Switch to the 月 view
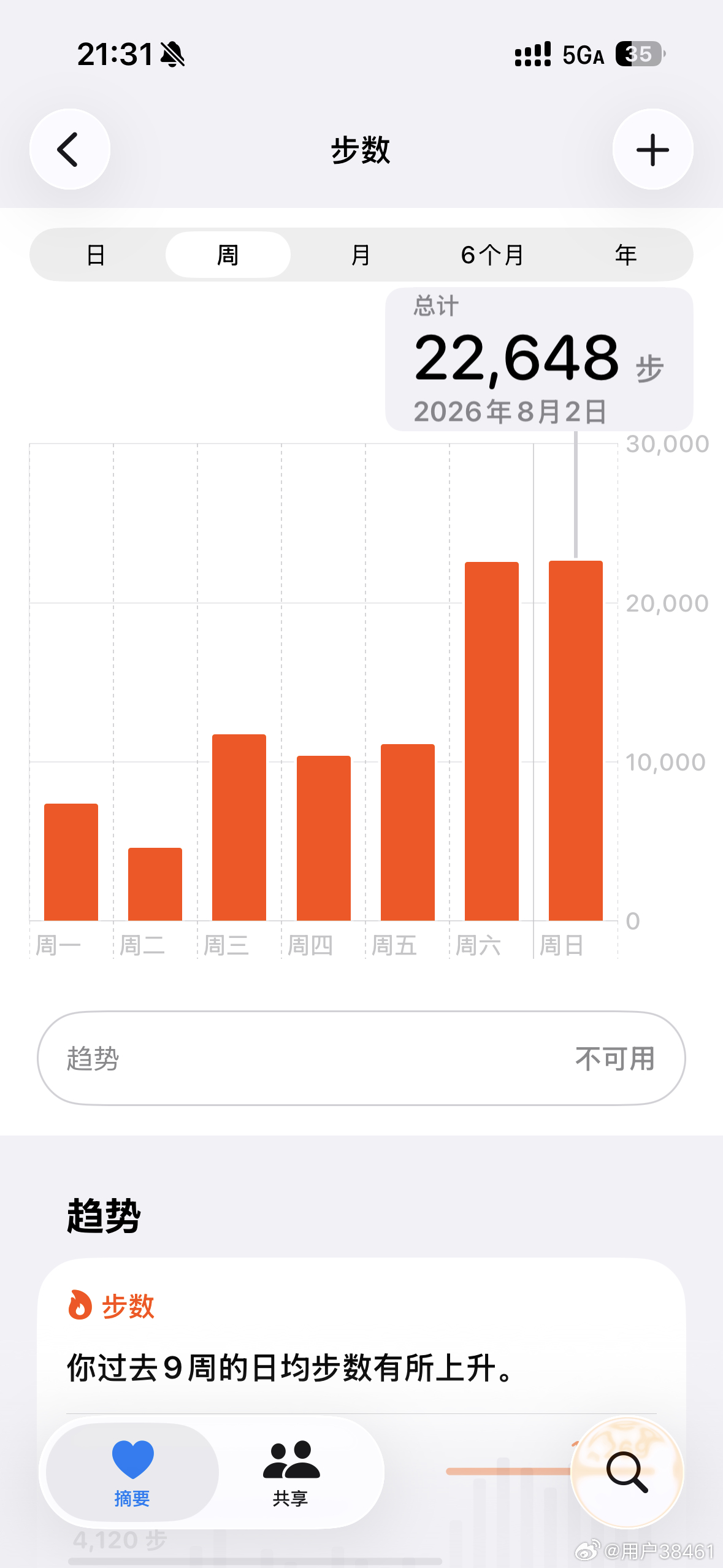723x1568 pixels. pos(361,255)
